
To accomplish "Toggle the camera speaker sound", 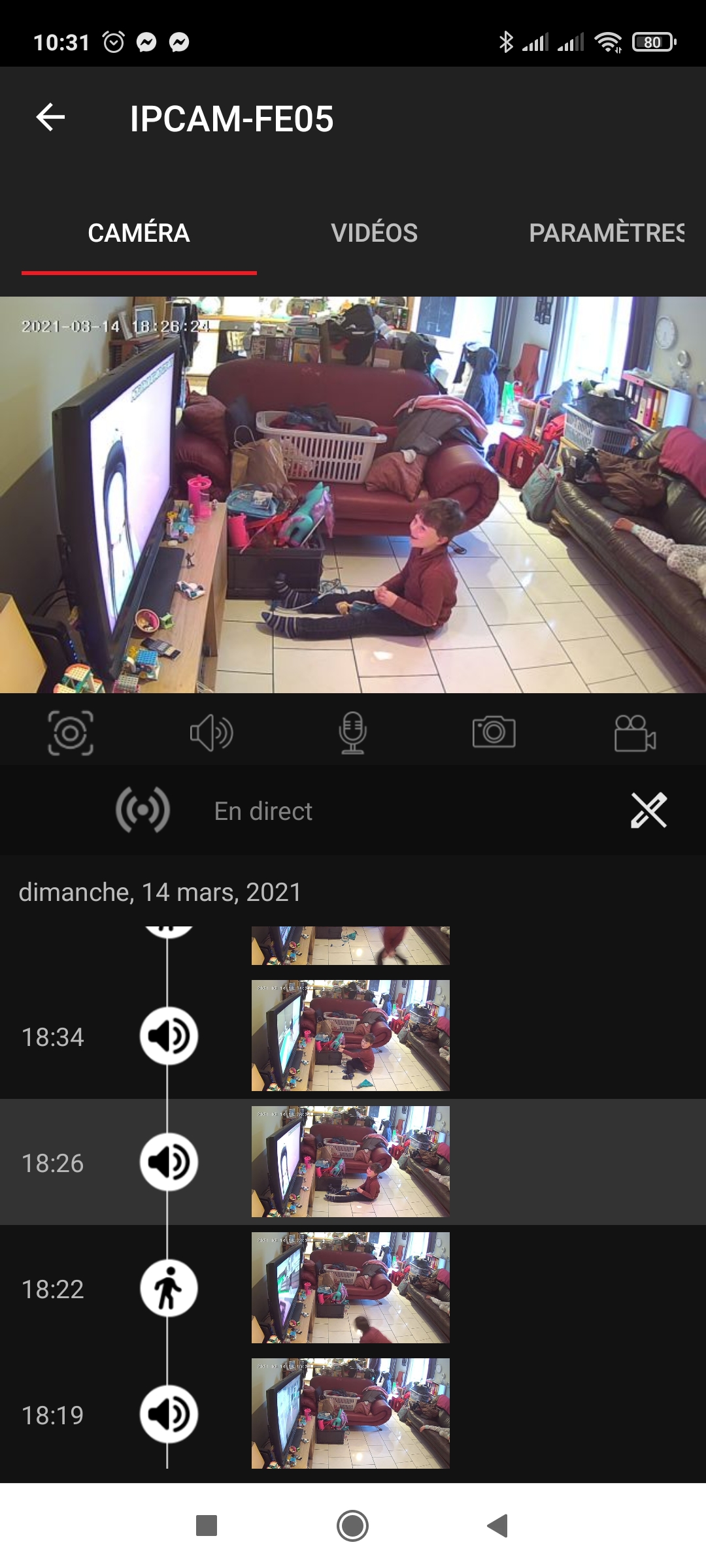I will [211, 733].
